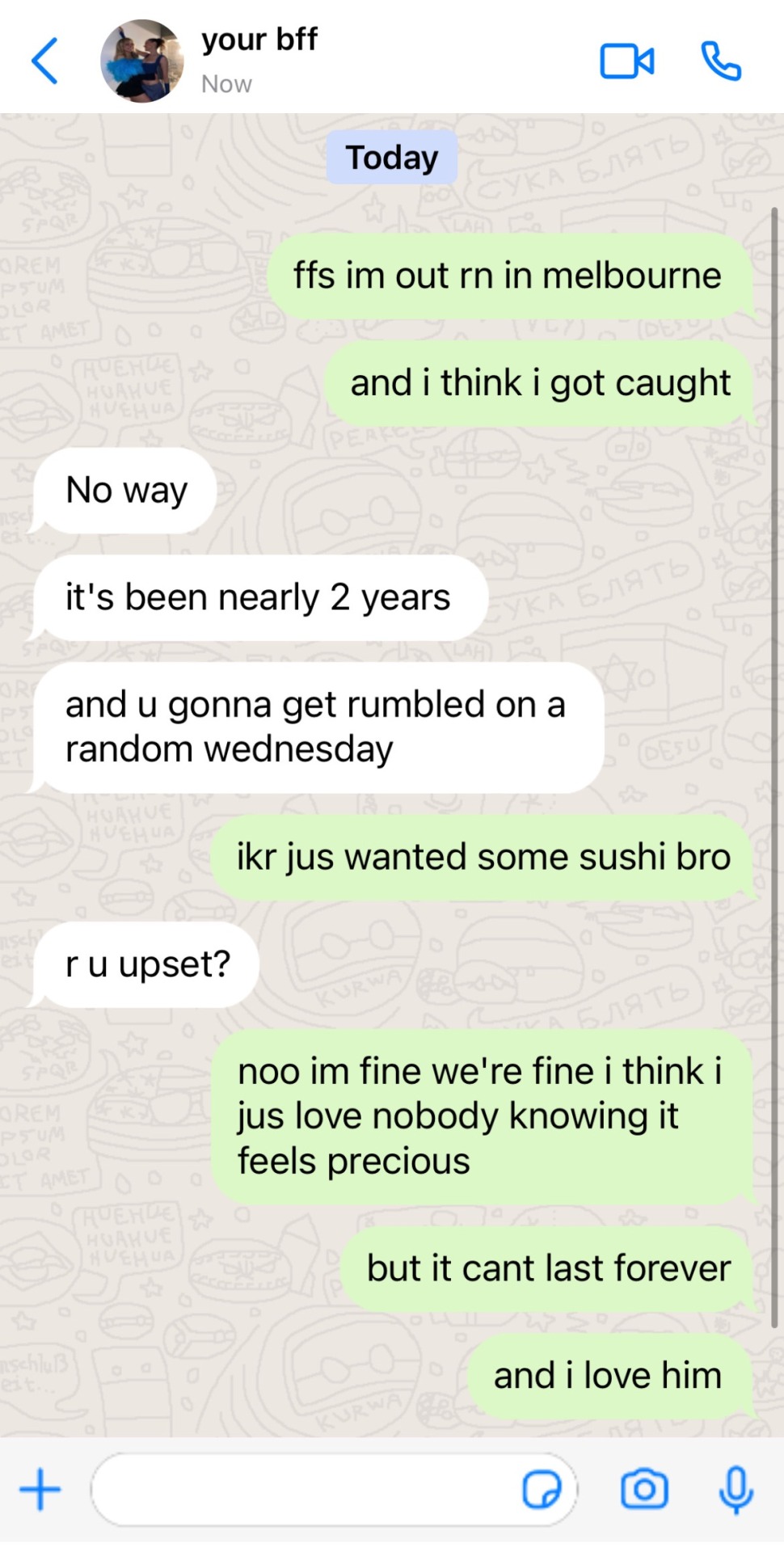The width and height of the screenshot is (784, 1552).
Task: Go back to the chat list
Action: (44, 61)
